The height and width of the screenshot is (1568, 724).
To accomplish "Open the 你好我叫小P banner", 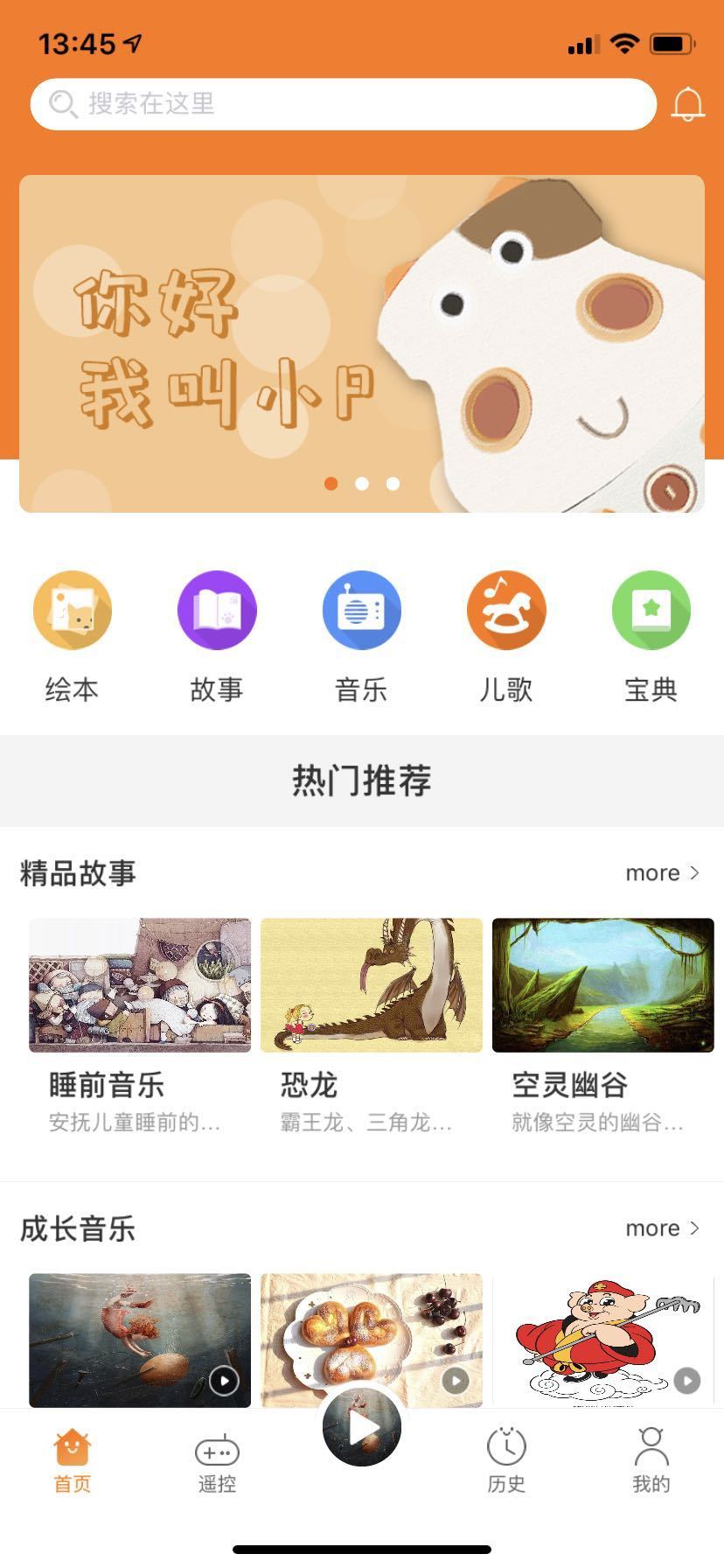I will pyautogui.click(x=362, y=343).
